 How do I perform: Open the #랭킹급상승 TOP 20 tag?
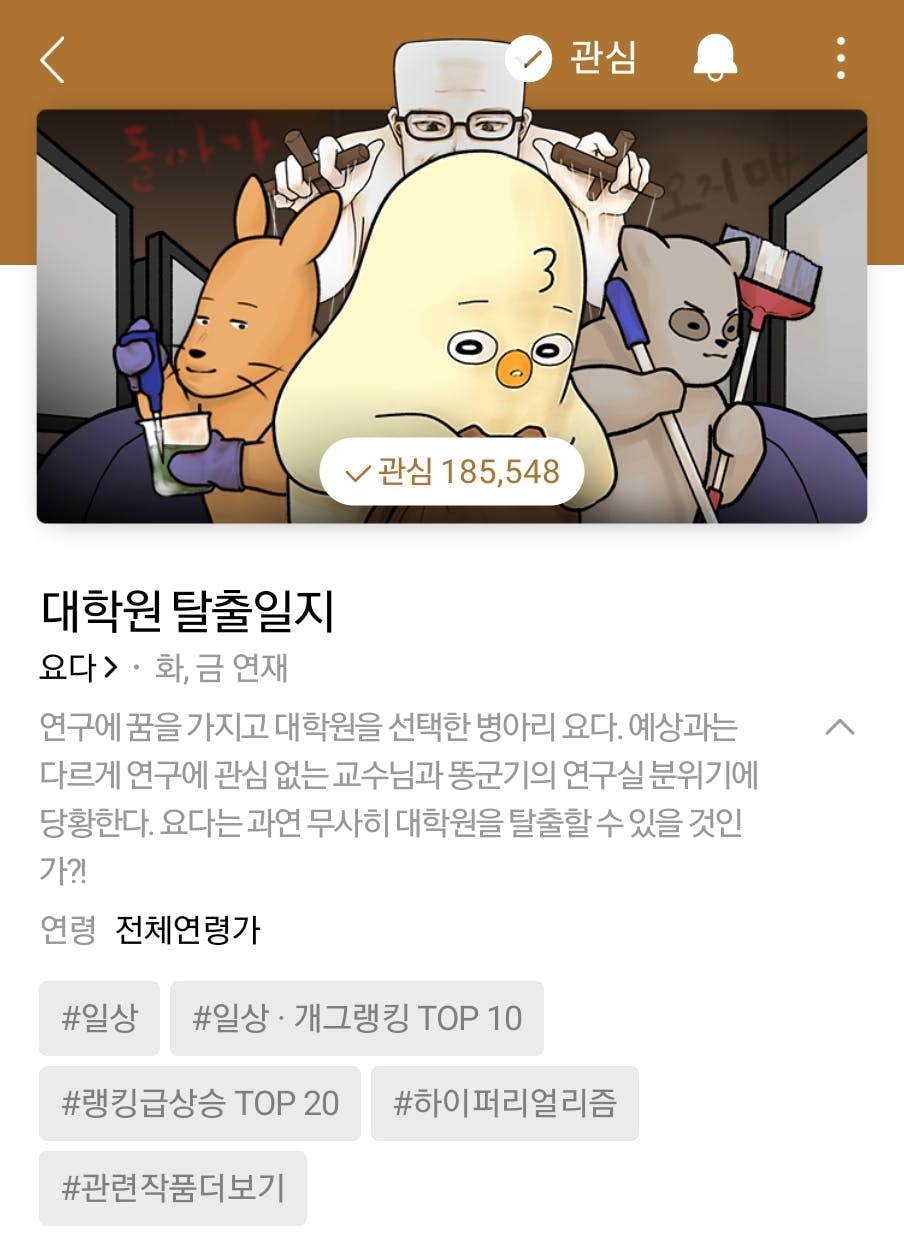pyautogui.click(x=199, y=1103)
